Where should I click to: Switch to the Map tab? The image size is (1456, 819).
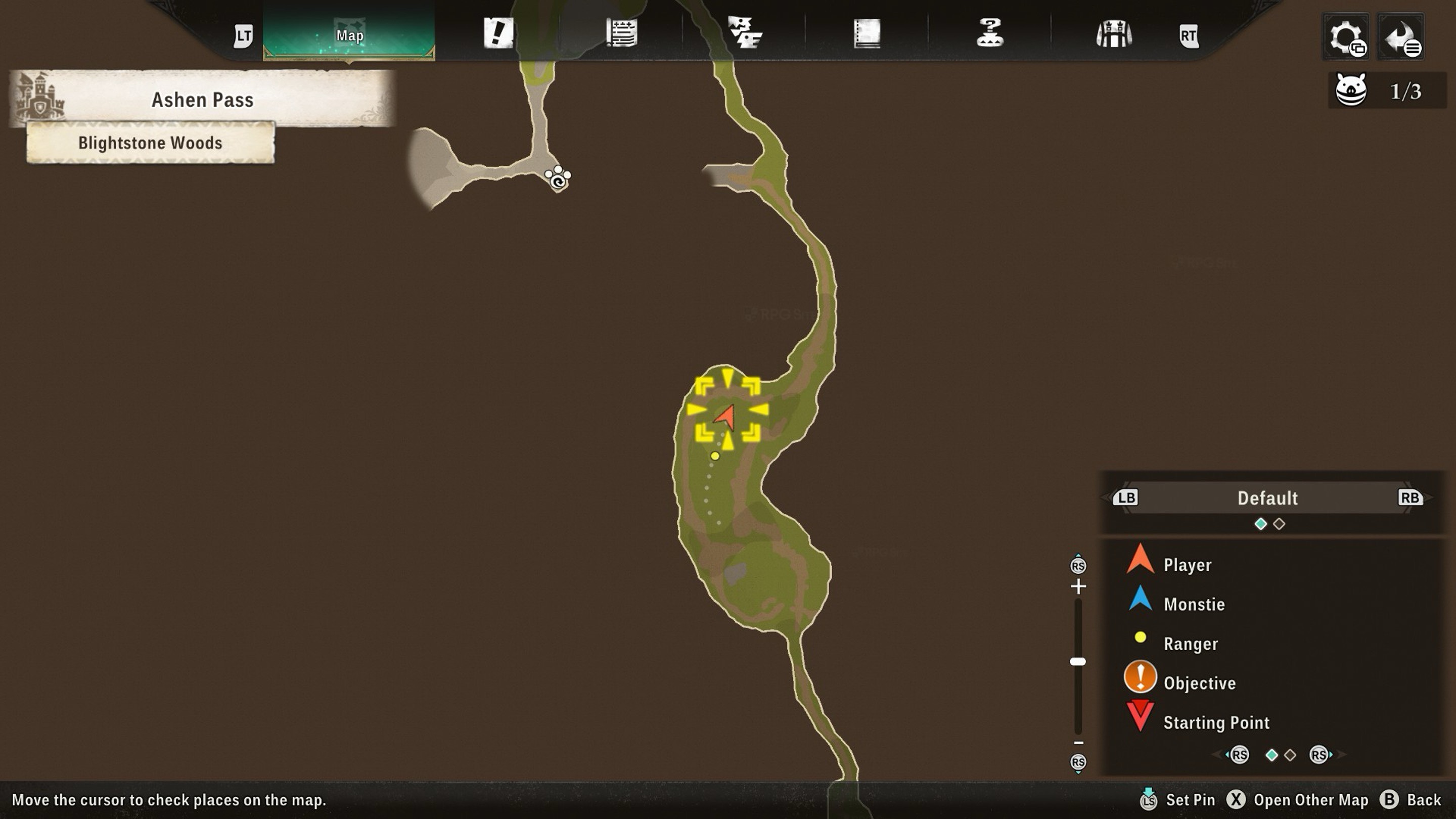click(x=349, y=35)
